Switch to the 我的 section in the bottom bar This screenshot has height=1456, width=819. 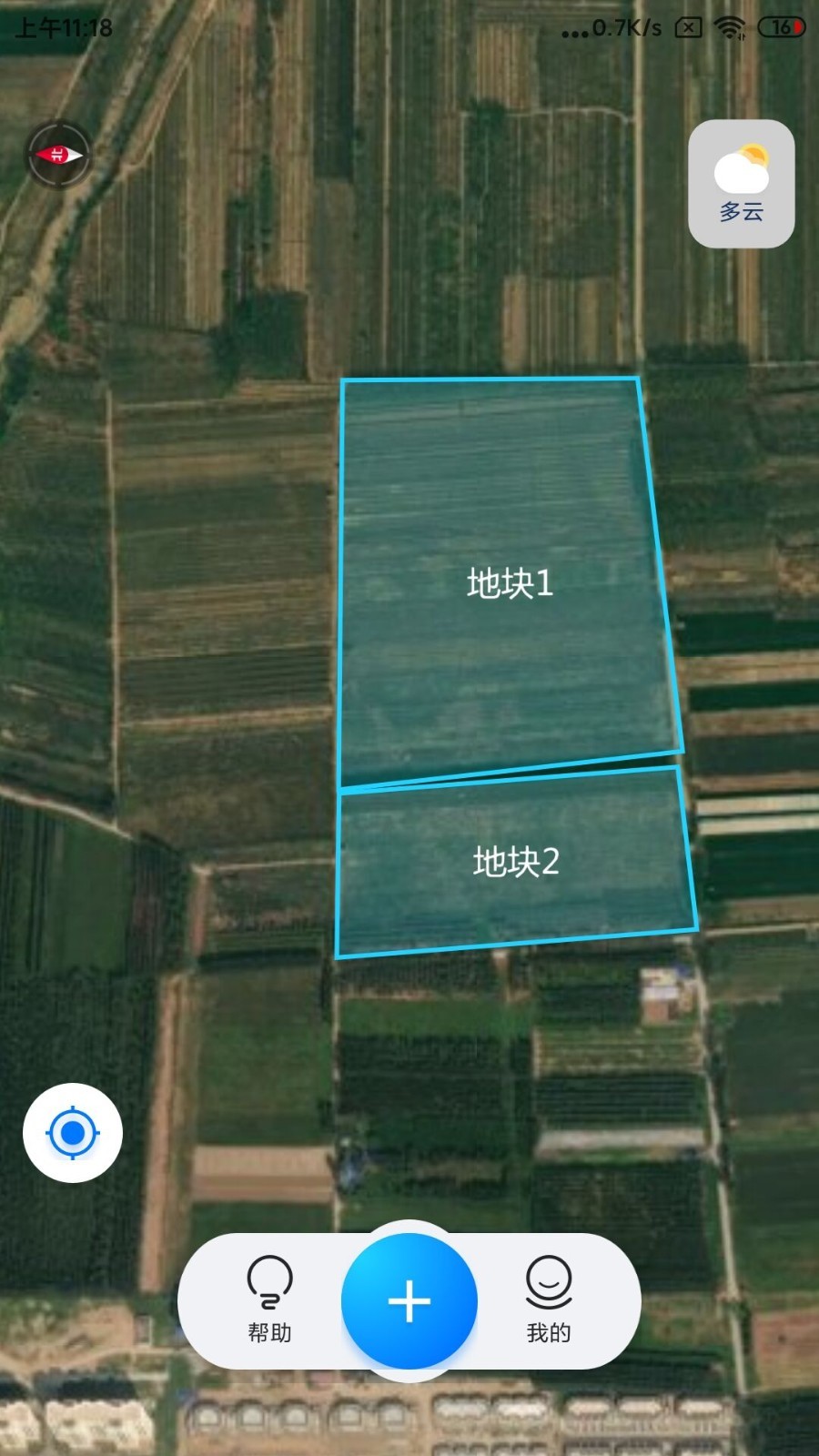click(548, 1333)
